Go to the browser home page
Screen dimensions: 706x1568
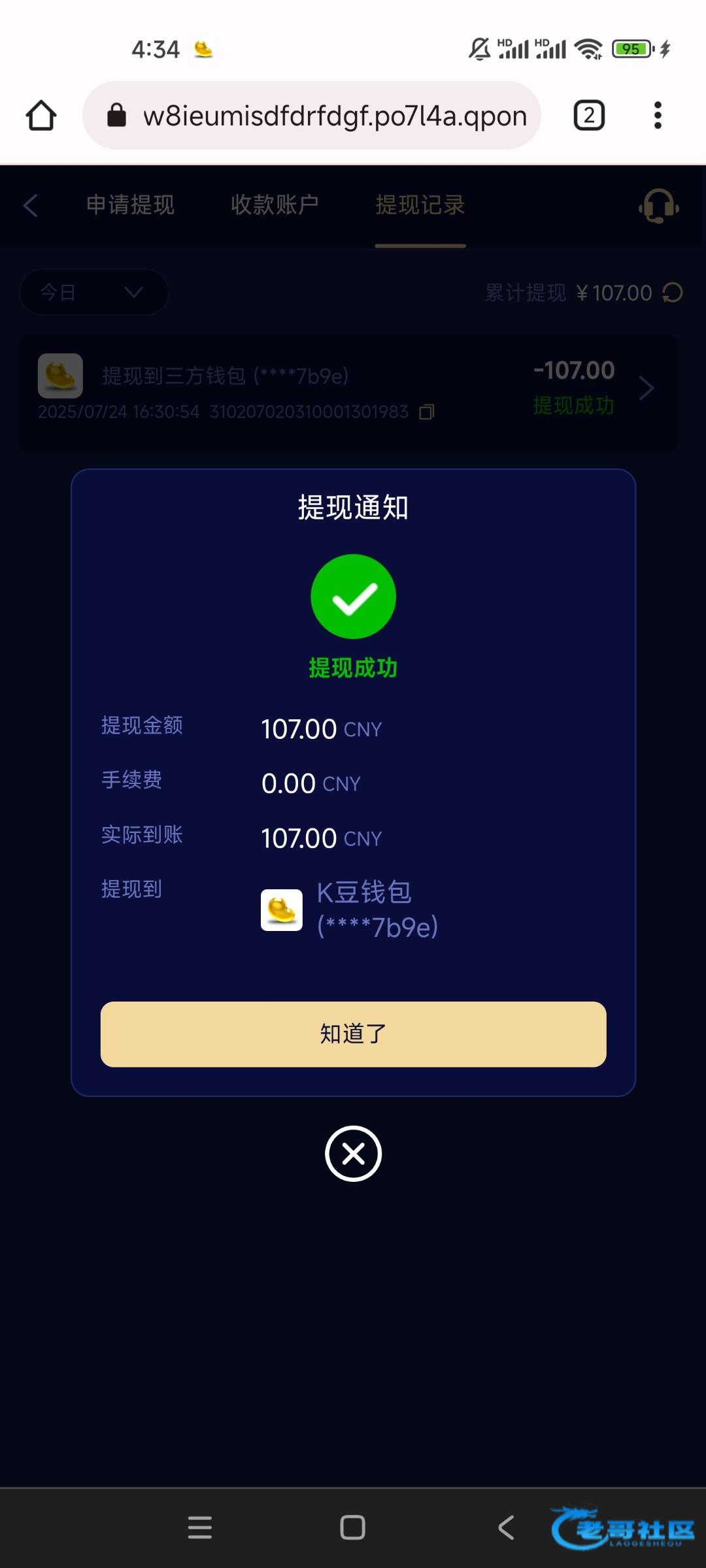coord(41,116)
